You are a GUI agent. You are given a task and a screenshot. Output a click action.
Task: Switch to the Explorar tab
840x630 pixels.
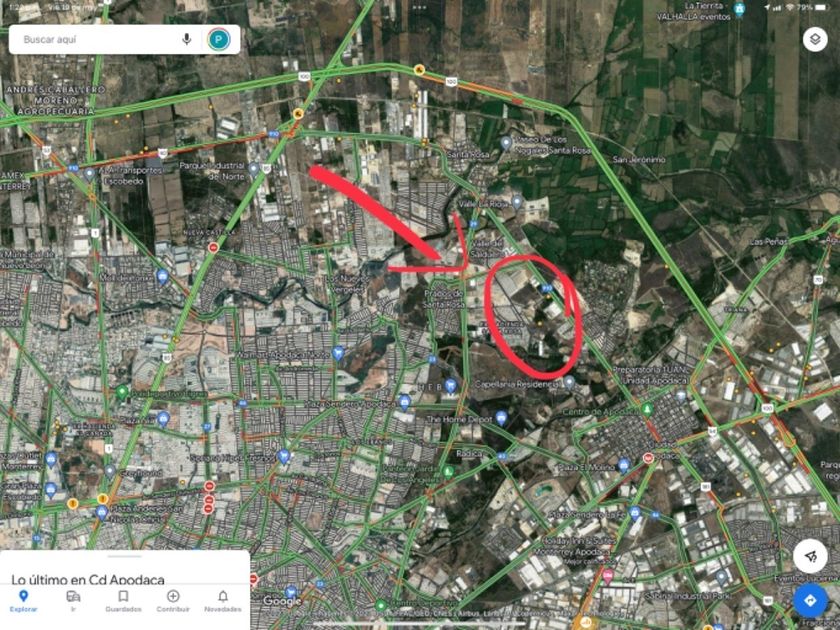(x=24, y=601)
